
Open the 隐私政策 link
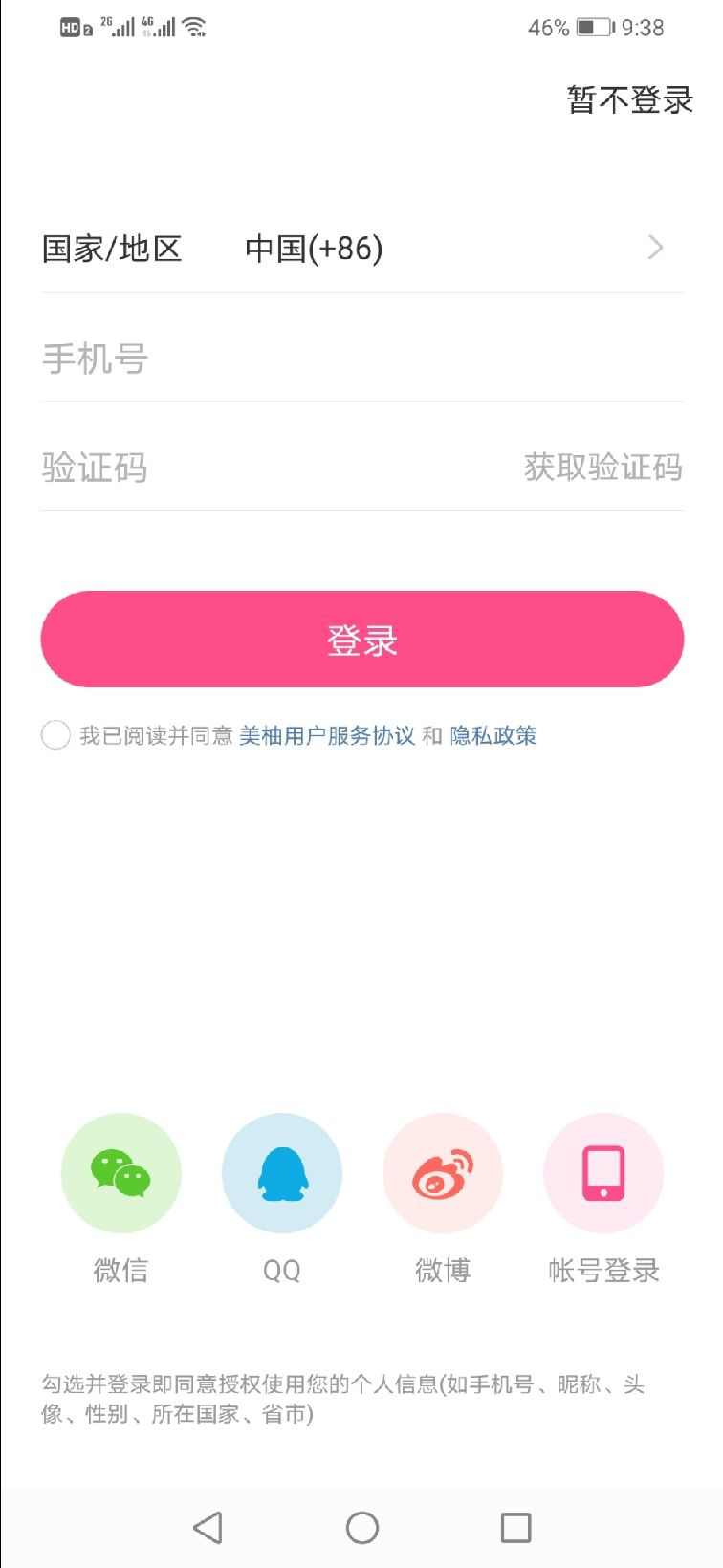click(x=493, y=735)
